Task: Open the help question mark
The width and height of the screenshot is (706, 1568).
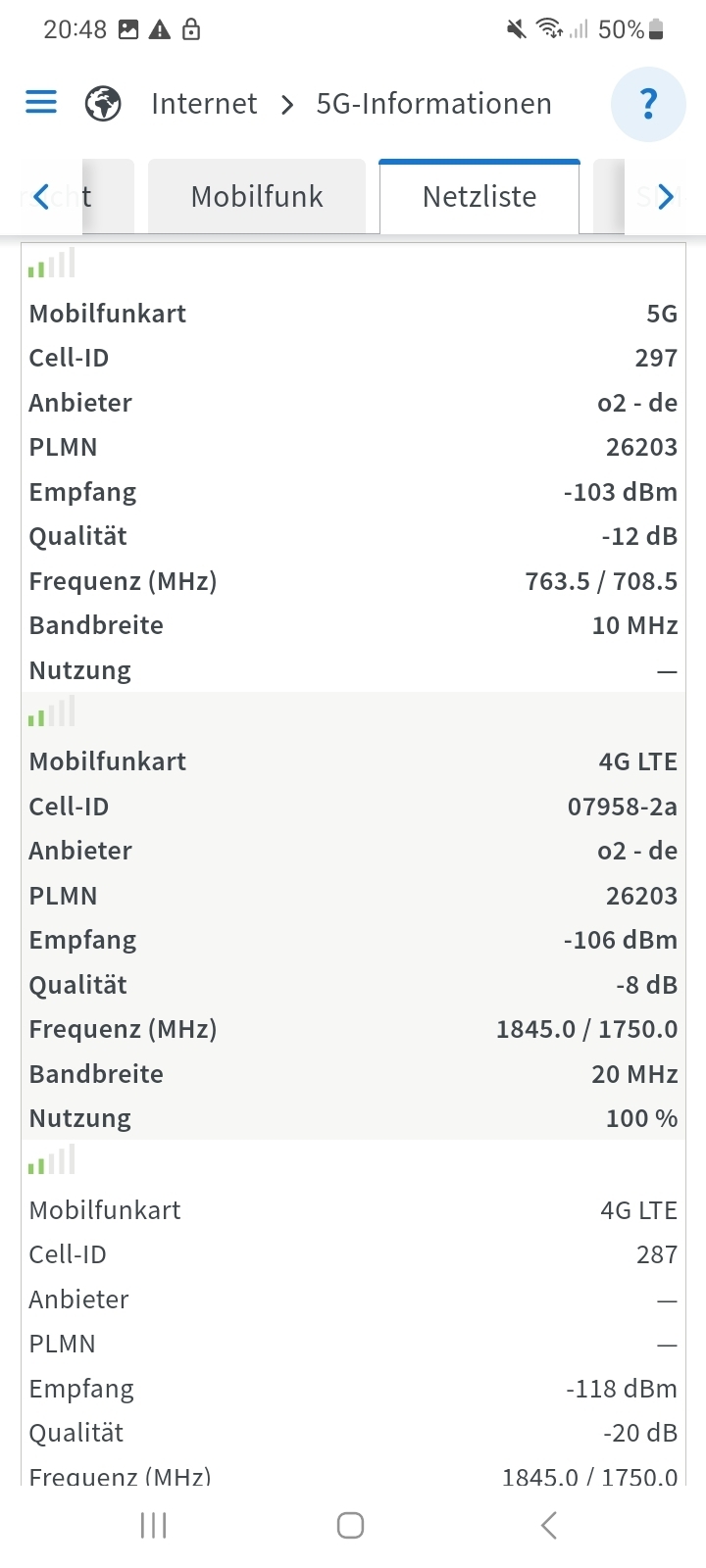Action: point(648,104)
